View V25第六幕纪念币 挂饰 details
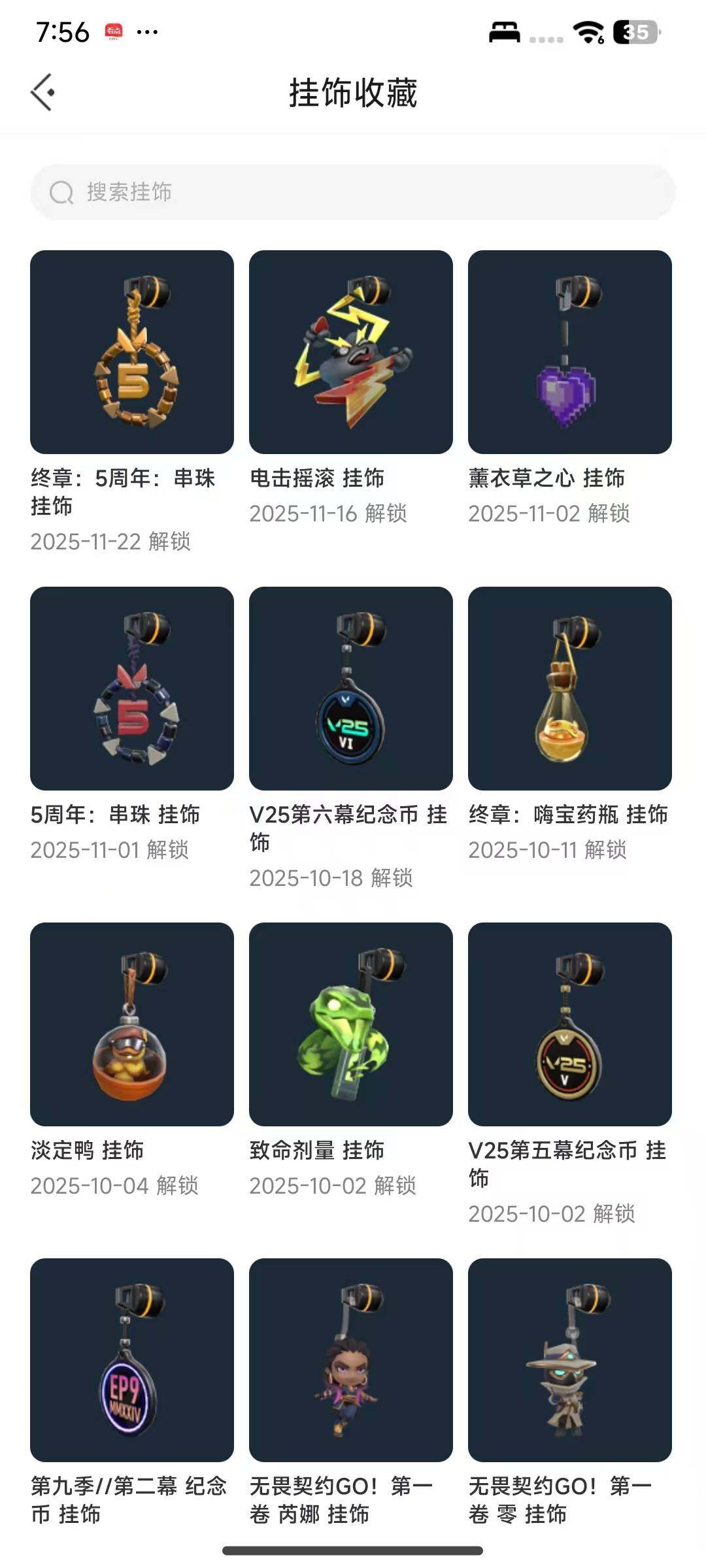The height and width of the screenshot is (1568, 706). click(351, 689)
